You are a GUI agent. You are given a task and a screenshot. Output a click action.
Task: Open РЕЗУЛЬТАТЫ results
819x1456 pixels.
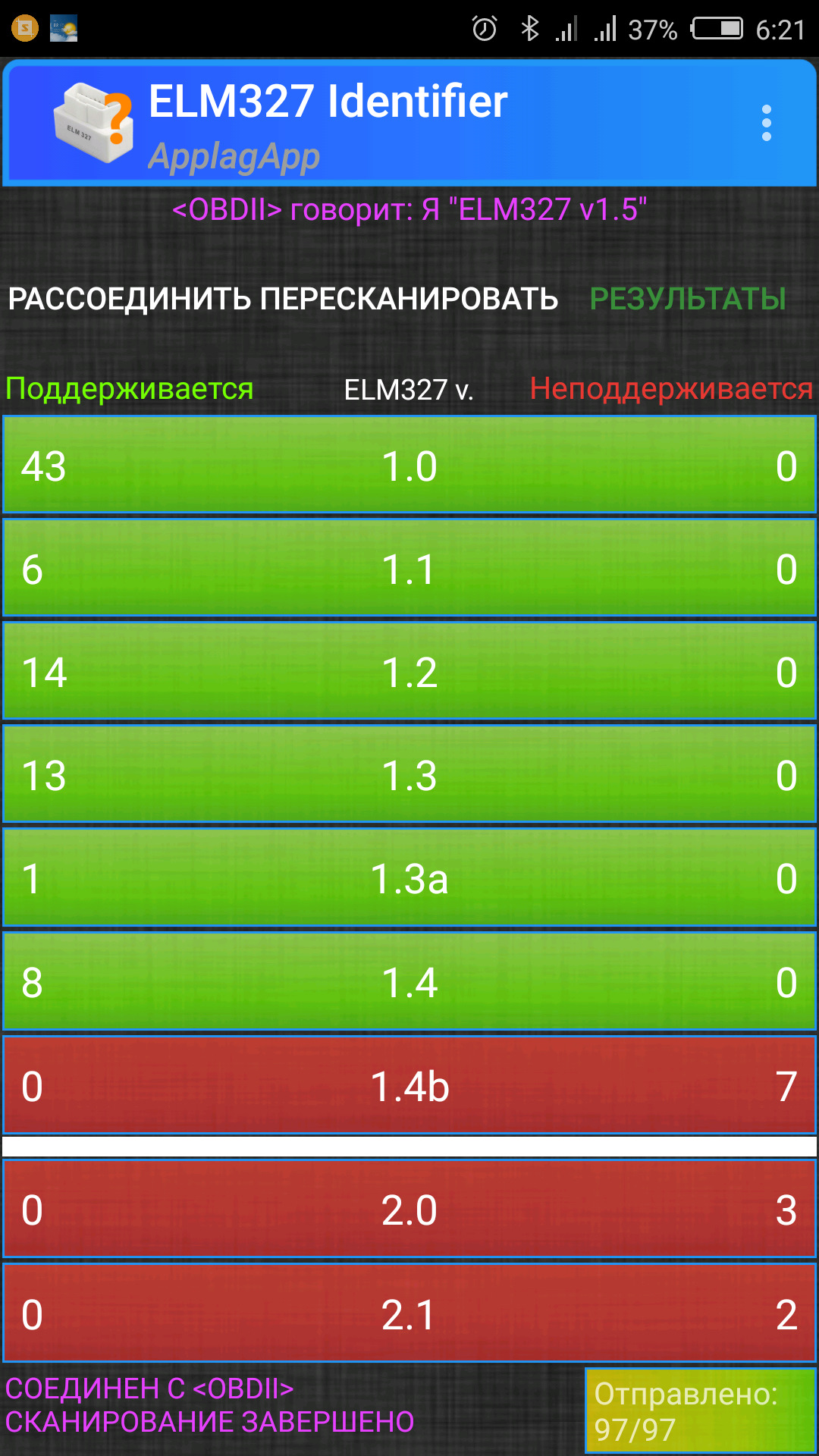pyautogui.click(x=687, y=299)
